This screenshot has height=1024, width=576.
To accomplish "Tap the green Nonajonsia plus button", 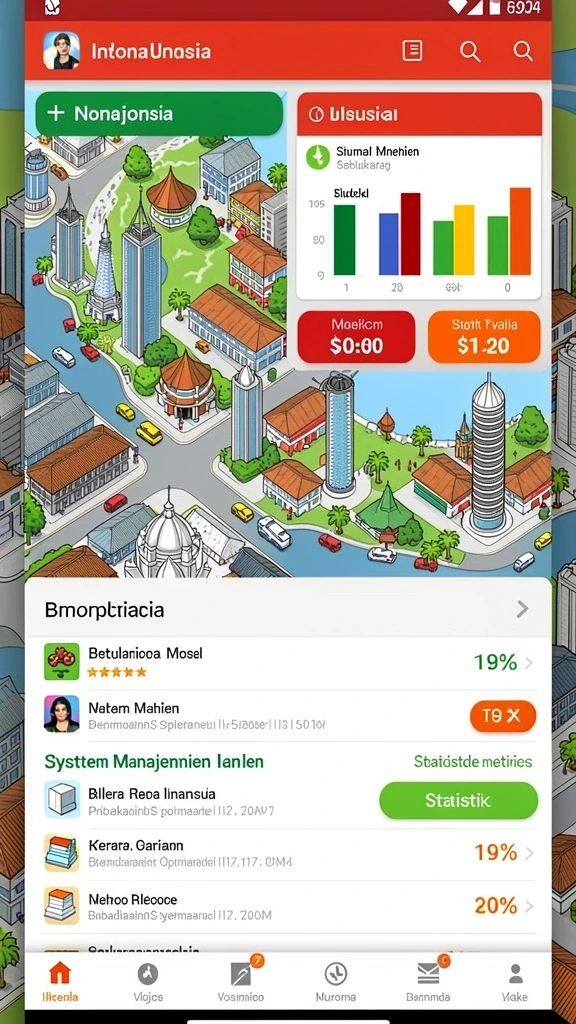I will pyautogui.click(x=159, y=114).
